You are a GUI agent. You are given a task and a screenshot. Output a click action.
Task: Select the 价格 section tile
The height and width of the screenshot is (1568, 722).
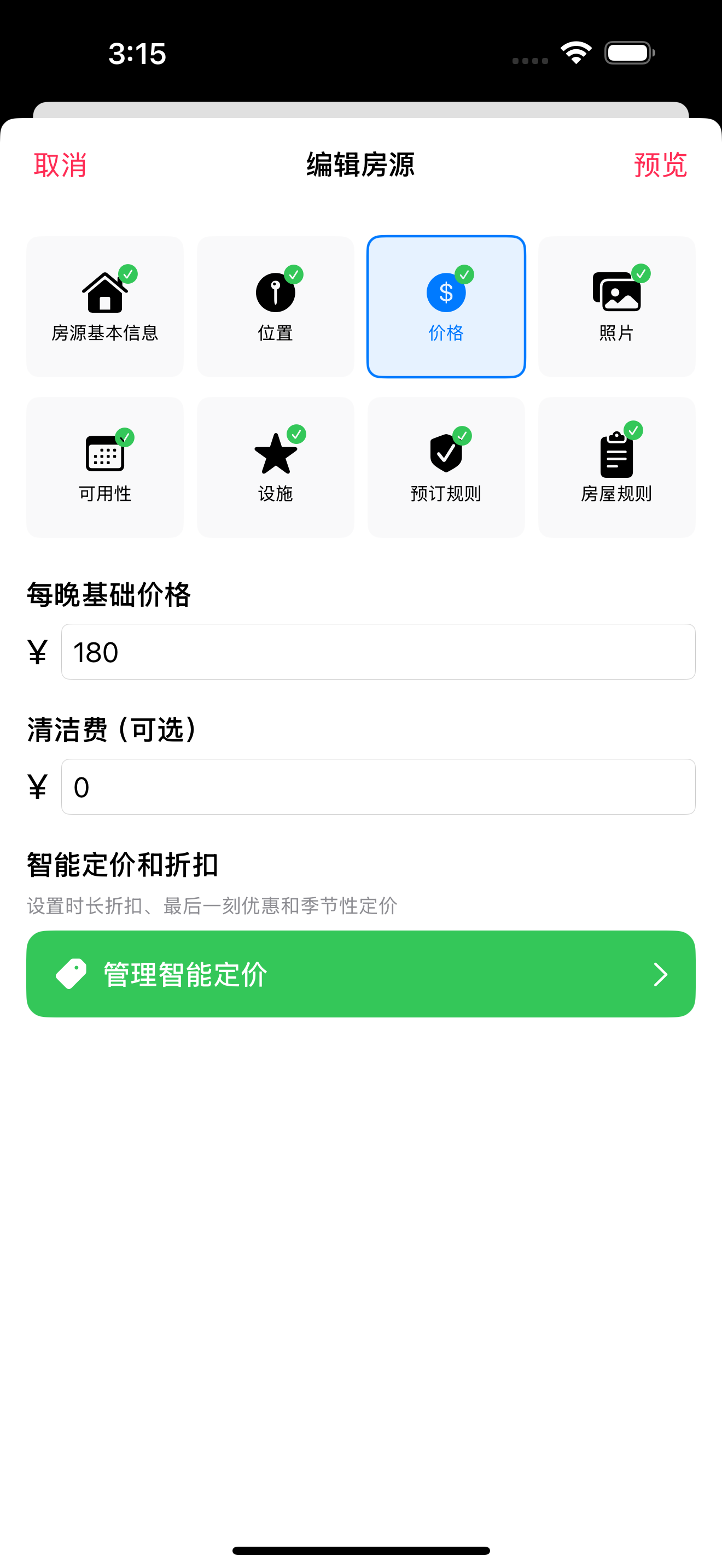click(446, 307)
